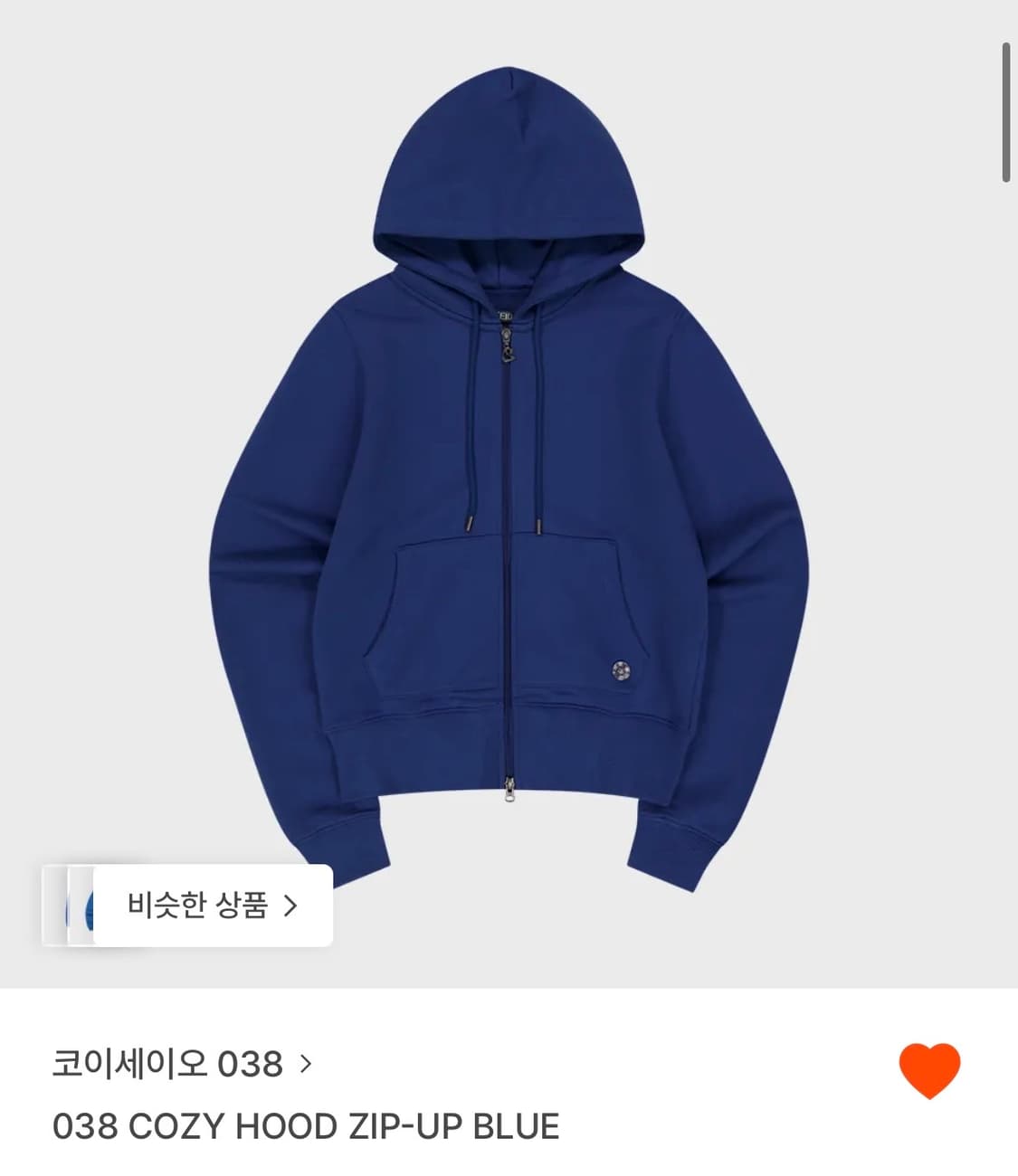This screenshot has width=1018, height=1176.
Task: Click the scrollbar at screen right edge
Action: [x=1004, y=118]
